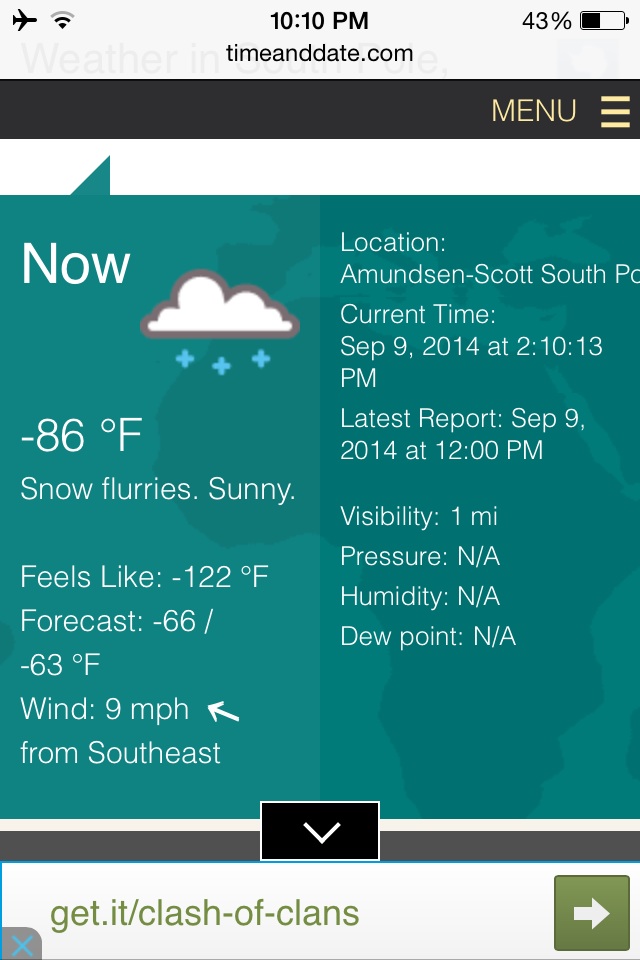The image size is (640, 960).
Task: Open the get.it/clash-of-clans ad link
Action: 205,913
